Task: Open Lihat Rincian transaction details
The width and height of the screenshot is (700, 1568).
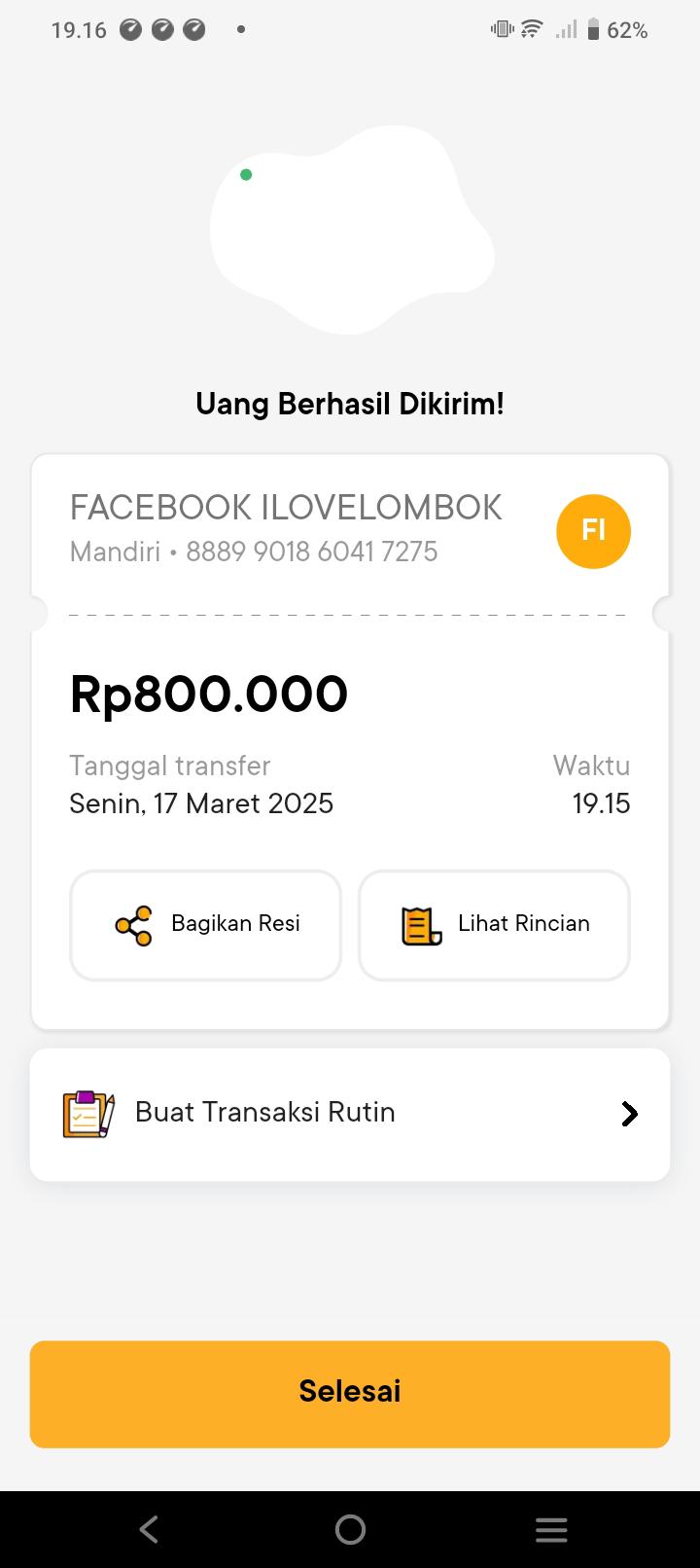Action: 494,924
